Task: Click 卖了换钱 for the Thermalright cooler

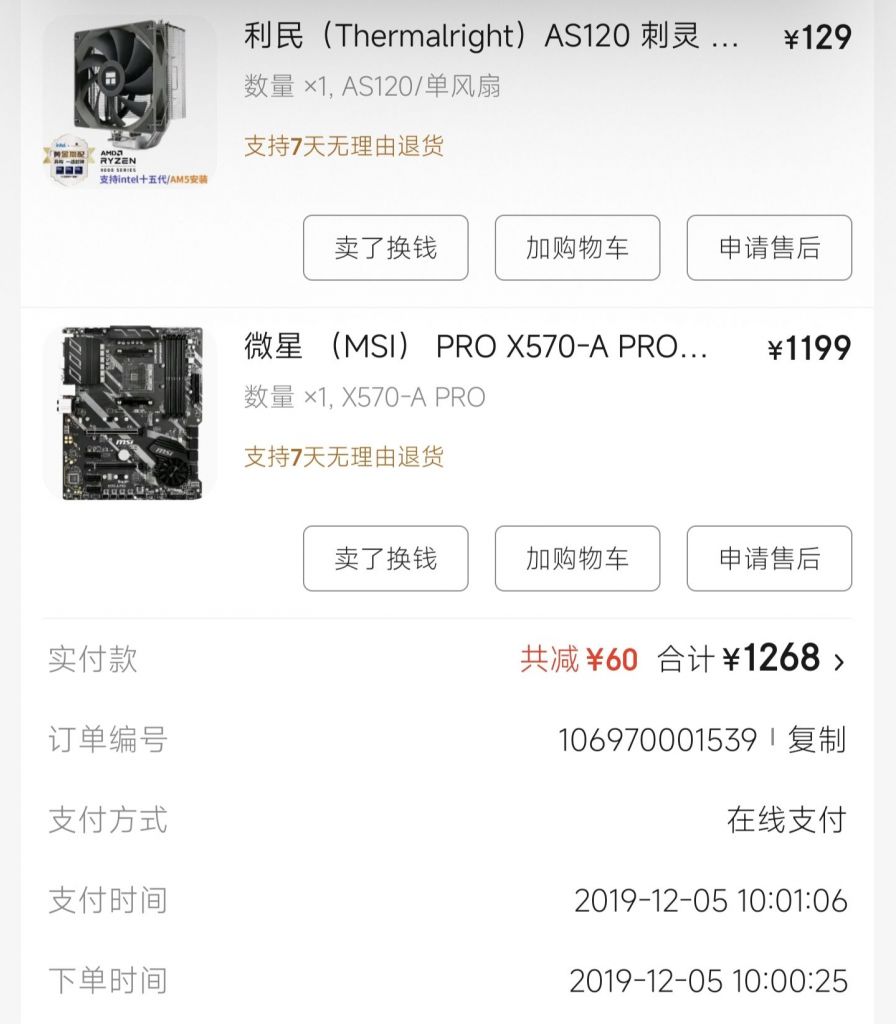Action: click(385, 248)
